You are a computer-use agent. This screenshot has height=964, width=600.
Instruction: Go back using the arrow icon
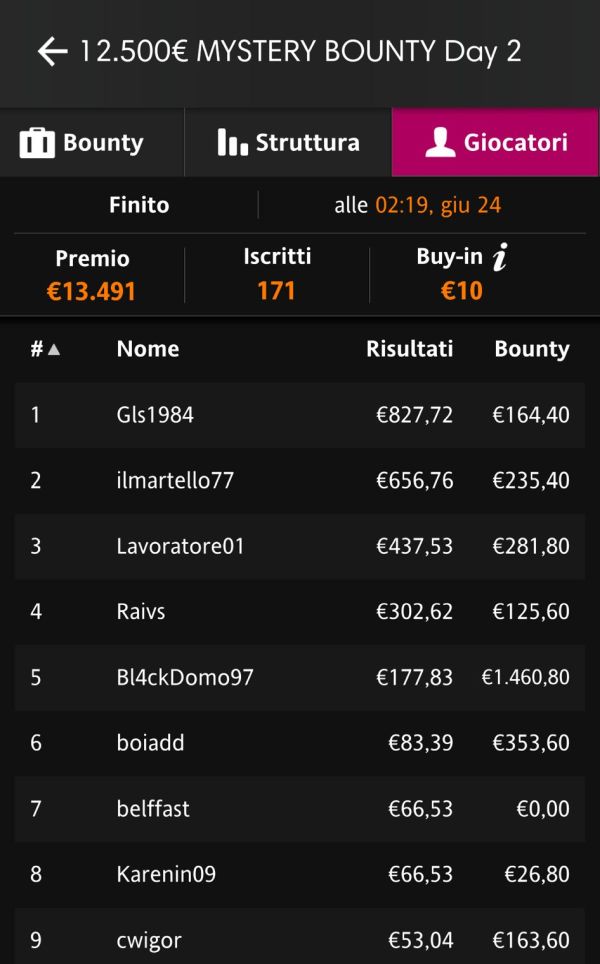click(52, 52)
